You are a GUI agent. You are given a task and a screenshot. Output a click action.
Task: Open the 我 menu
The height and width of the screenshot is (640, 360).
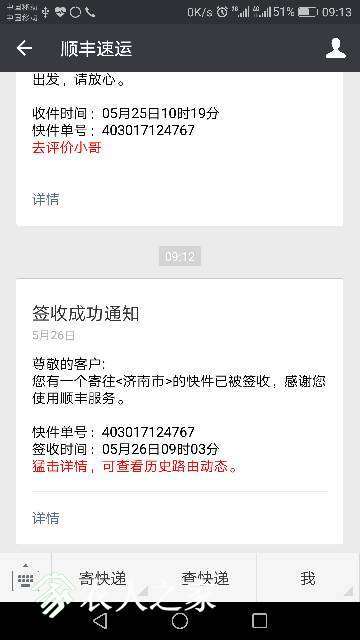point(308,578)
